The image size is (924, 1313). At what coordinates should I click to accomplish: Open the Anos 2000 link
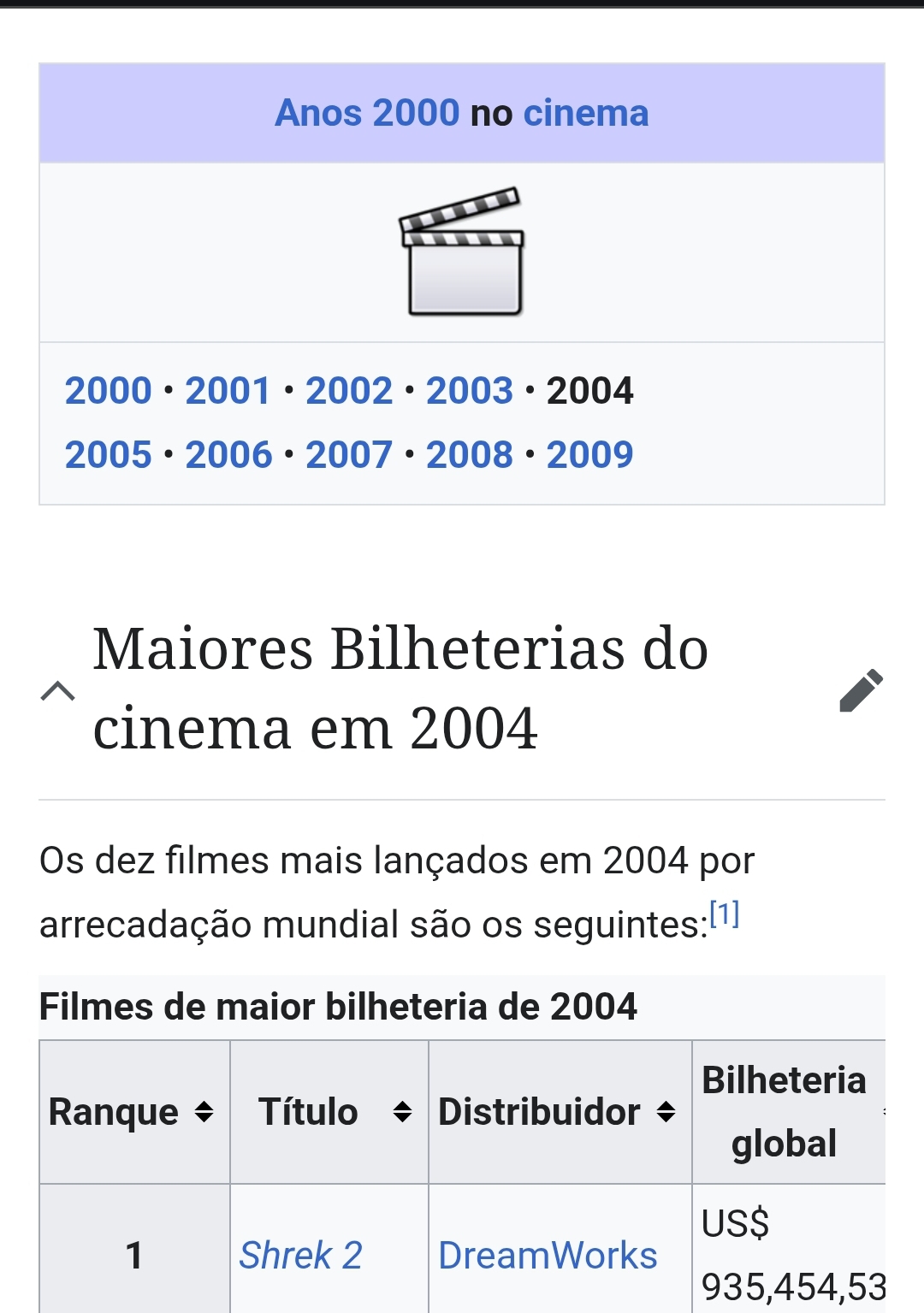pyautogui.click(x=367, y=113)
